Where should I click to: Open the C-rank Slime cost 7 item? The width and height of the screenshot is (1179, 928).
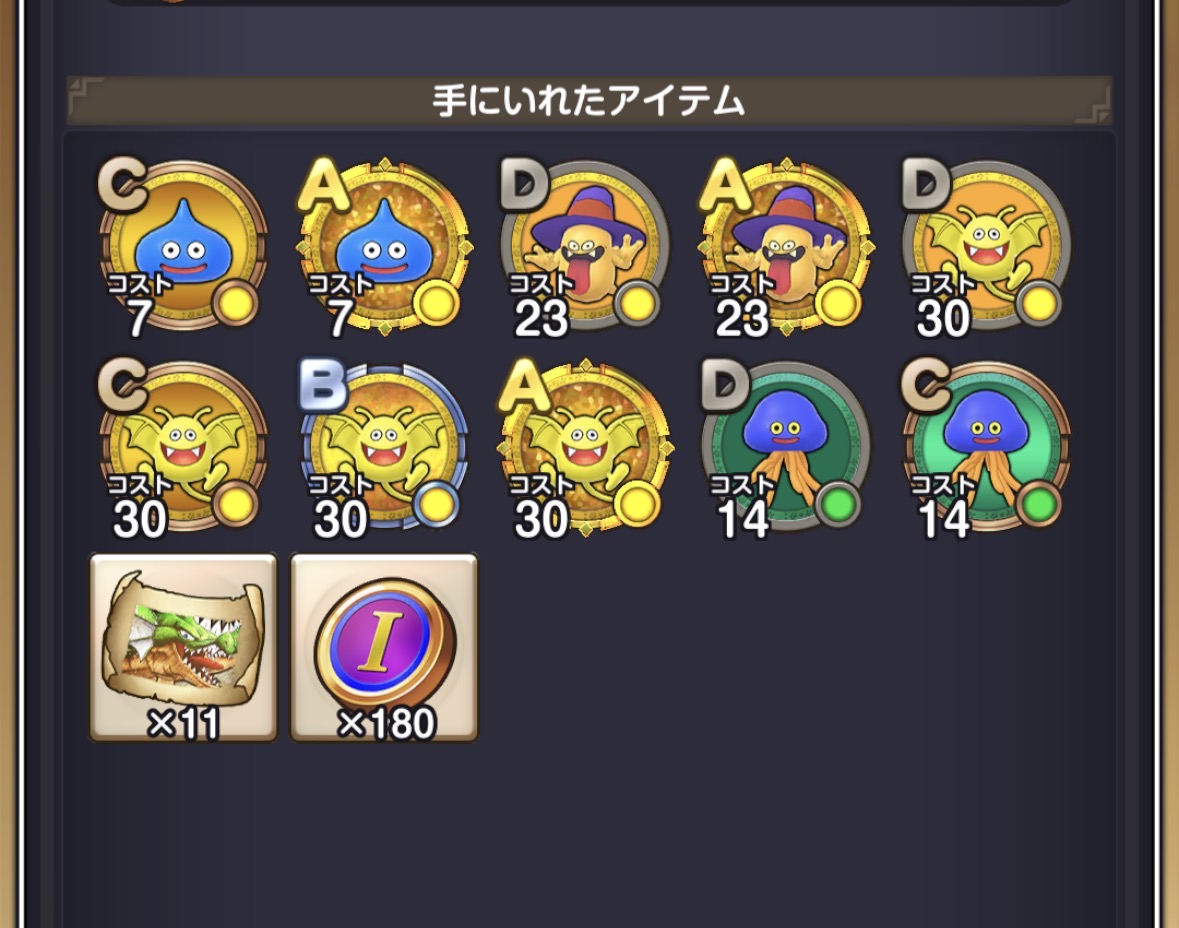point(183,247)
